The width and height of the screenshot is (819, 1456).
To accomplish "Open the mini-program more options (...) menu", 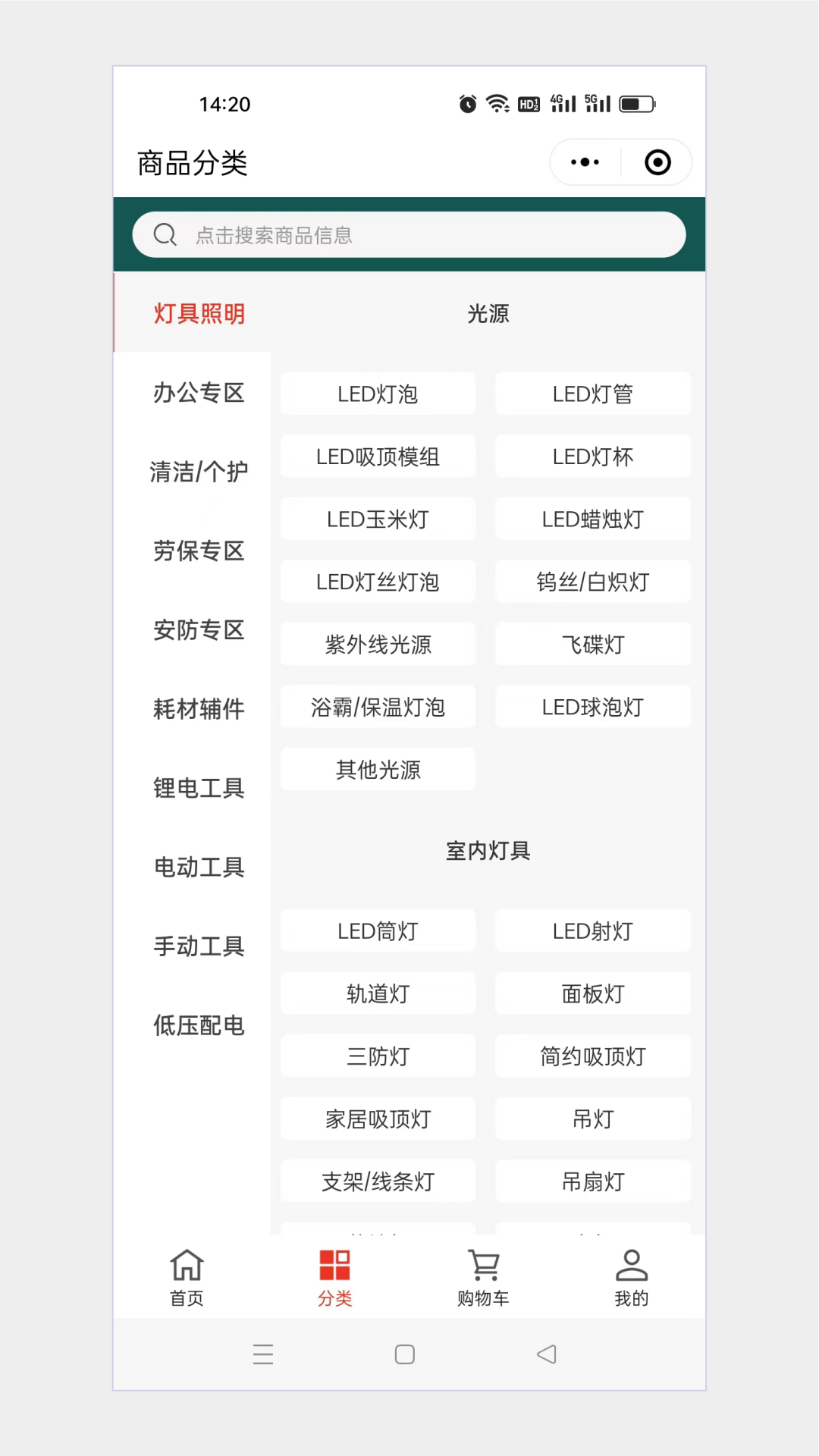I will point(583,162).
